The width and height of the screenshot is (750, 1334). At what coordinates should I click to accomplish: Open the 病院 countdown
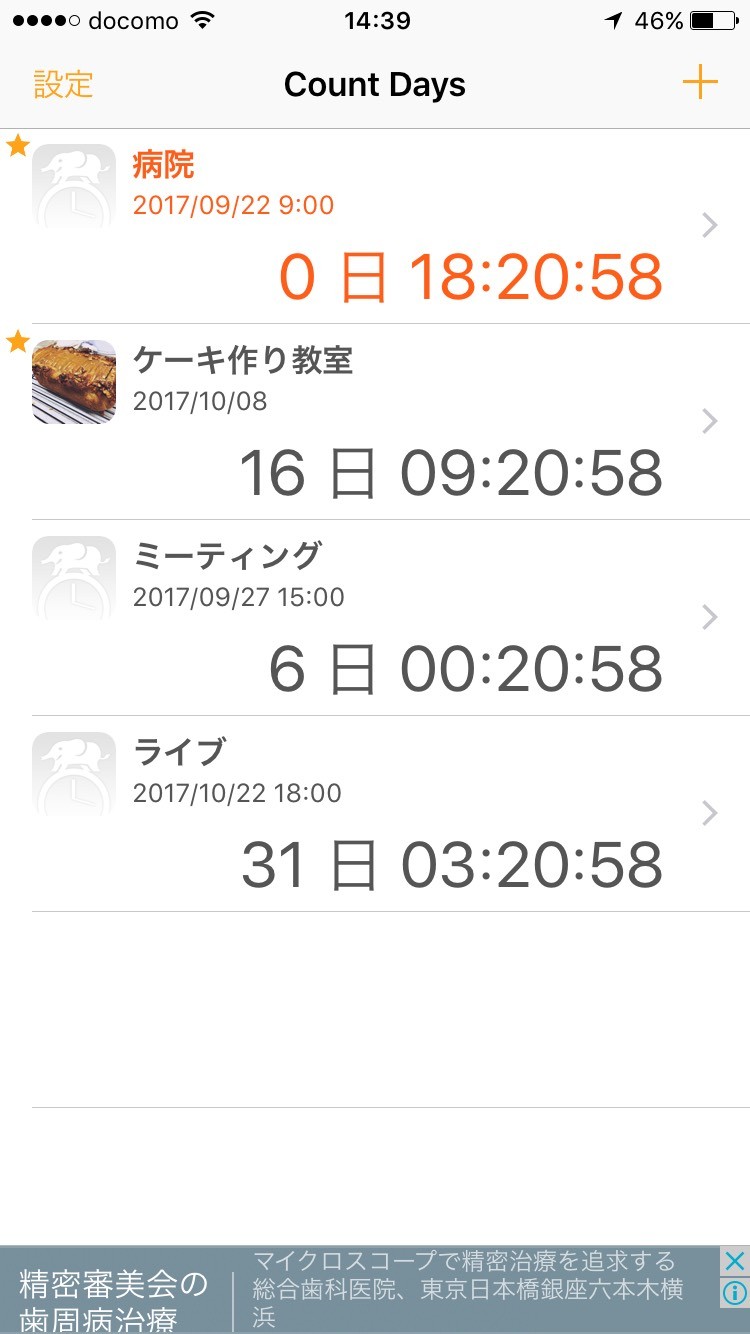[x=390, y=227]
